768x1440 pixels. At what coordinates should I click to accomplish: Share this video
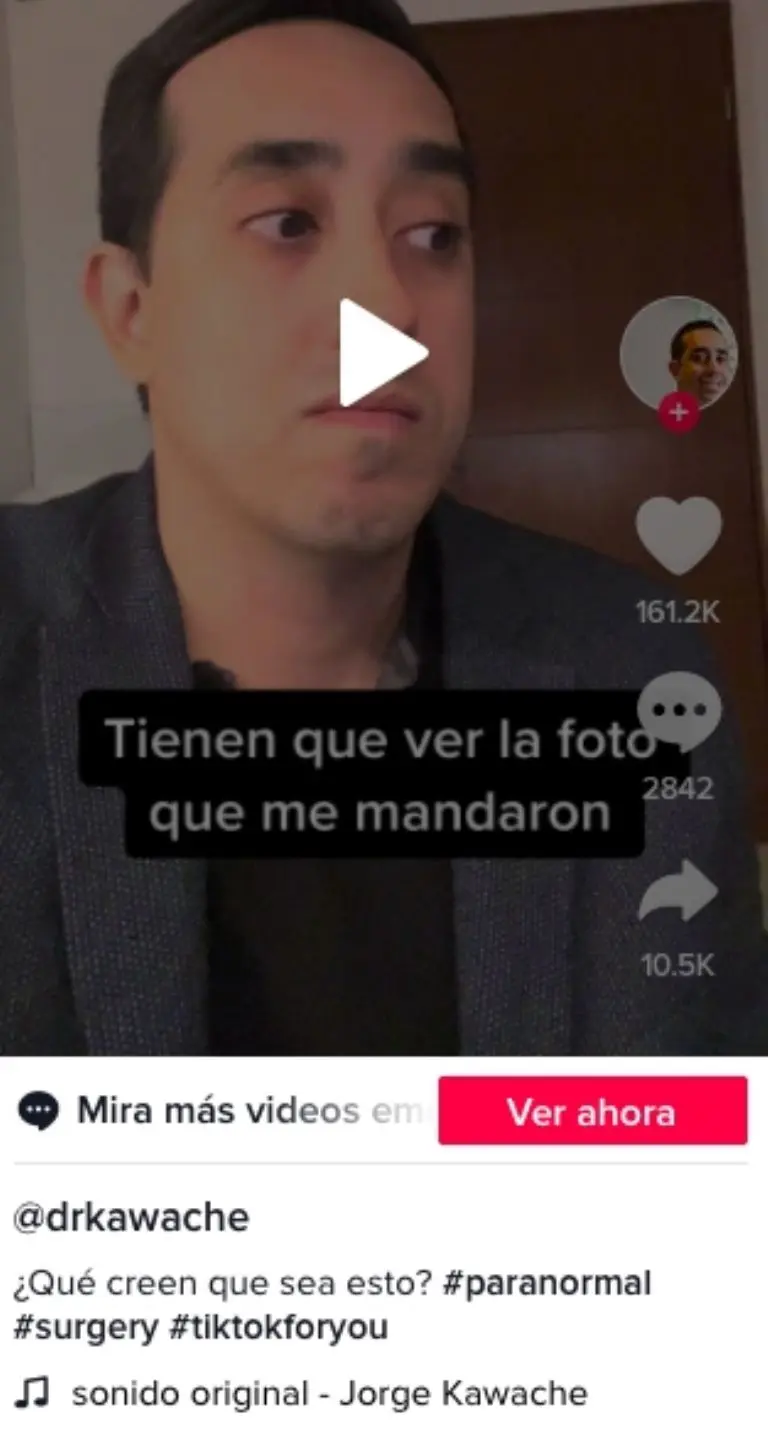click(679, 890)
